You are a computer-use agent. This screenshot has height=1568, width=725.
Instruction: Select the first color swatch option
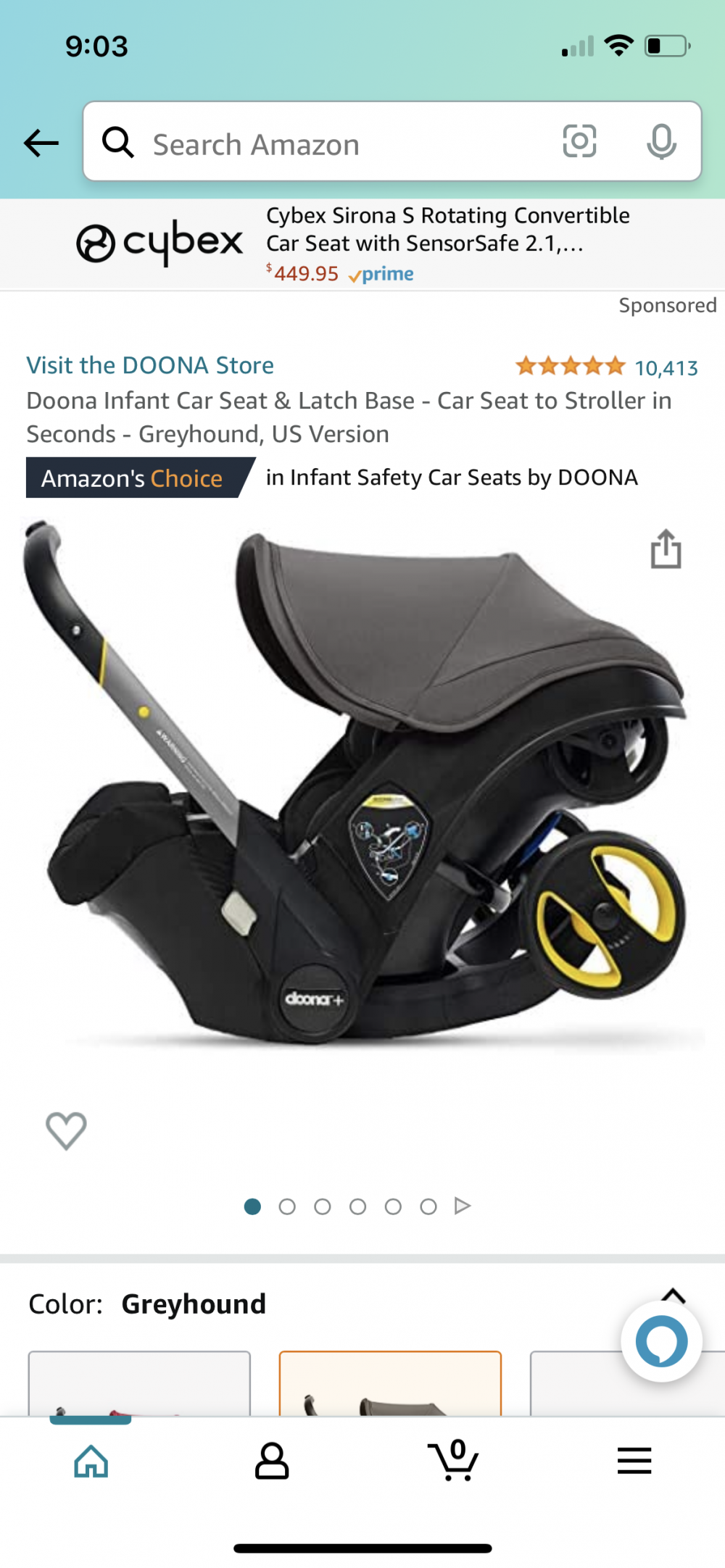139,1384
